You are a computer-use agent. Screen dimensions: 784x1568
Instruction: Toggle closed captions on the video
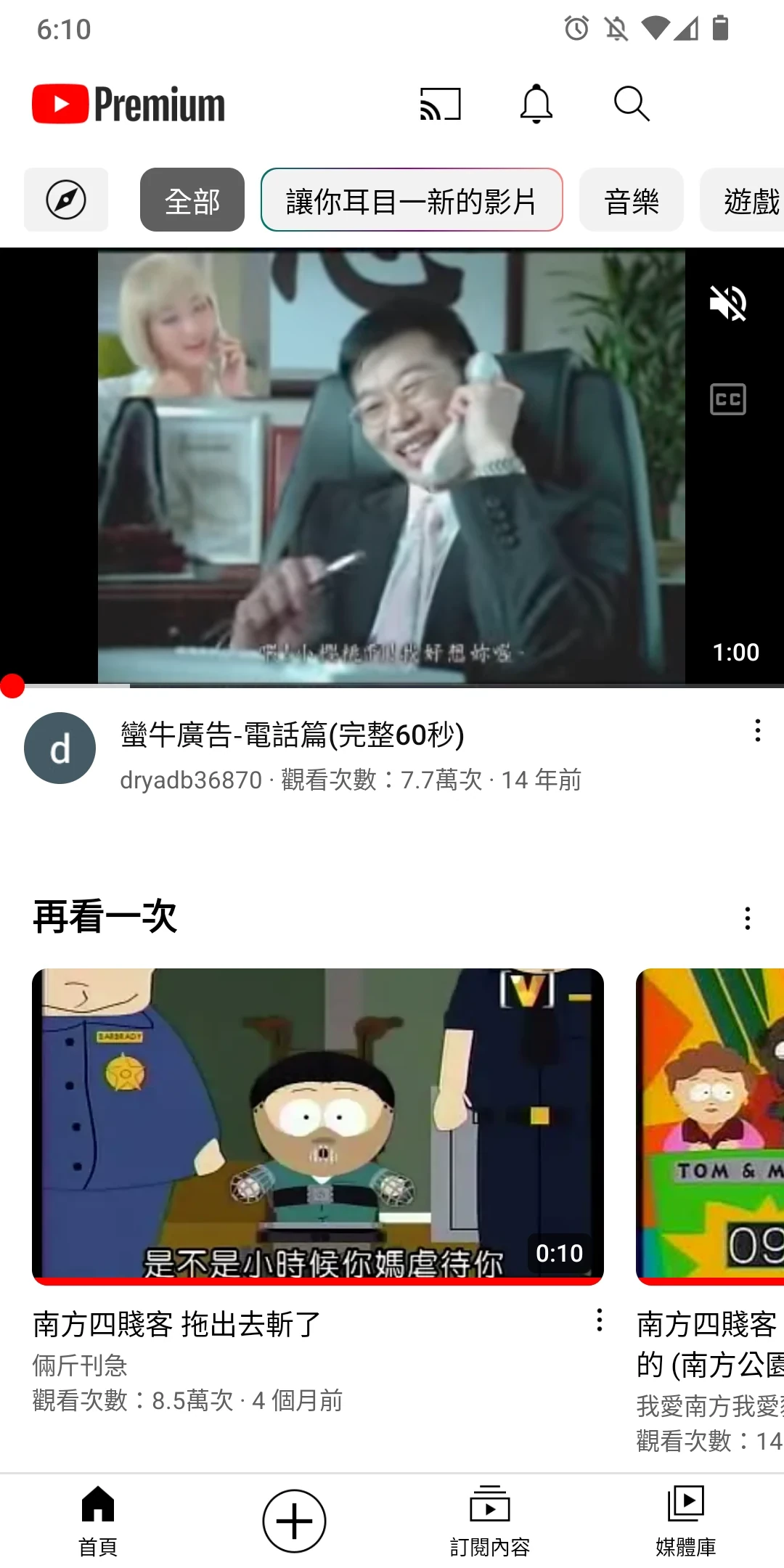728,399
